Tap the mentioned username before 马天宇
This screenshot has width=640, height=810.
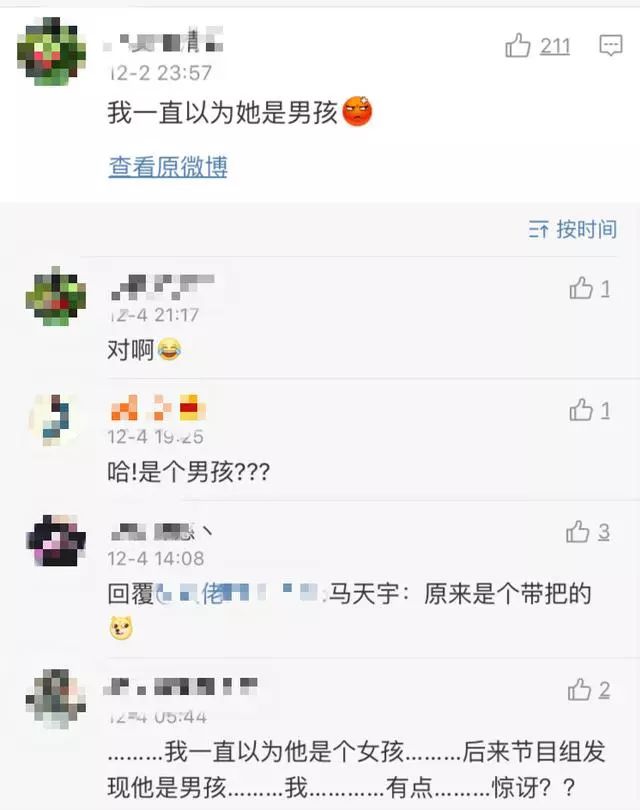(x=240, y=594)
